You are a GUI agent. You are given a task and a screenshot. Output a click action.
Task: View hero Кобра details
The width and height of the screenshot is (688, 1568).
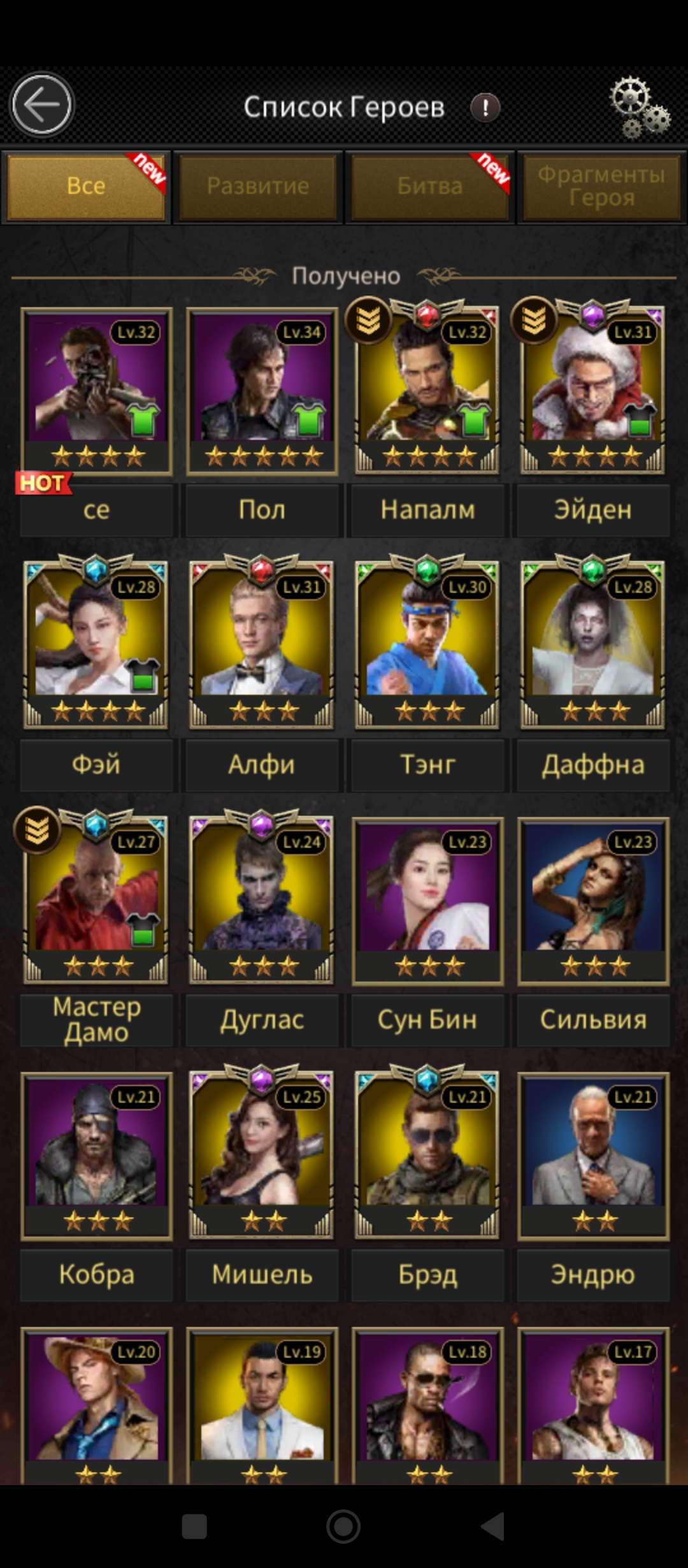point(96,1155)
